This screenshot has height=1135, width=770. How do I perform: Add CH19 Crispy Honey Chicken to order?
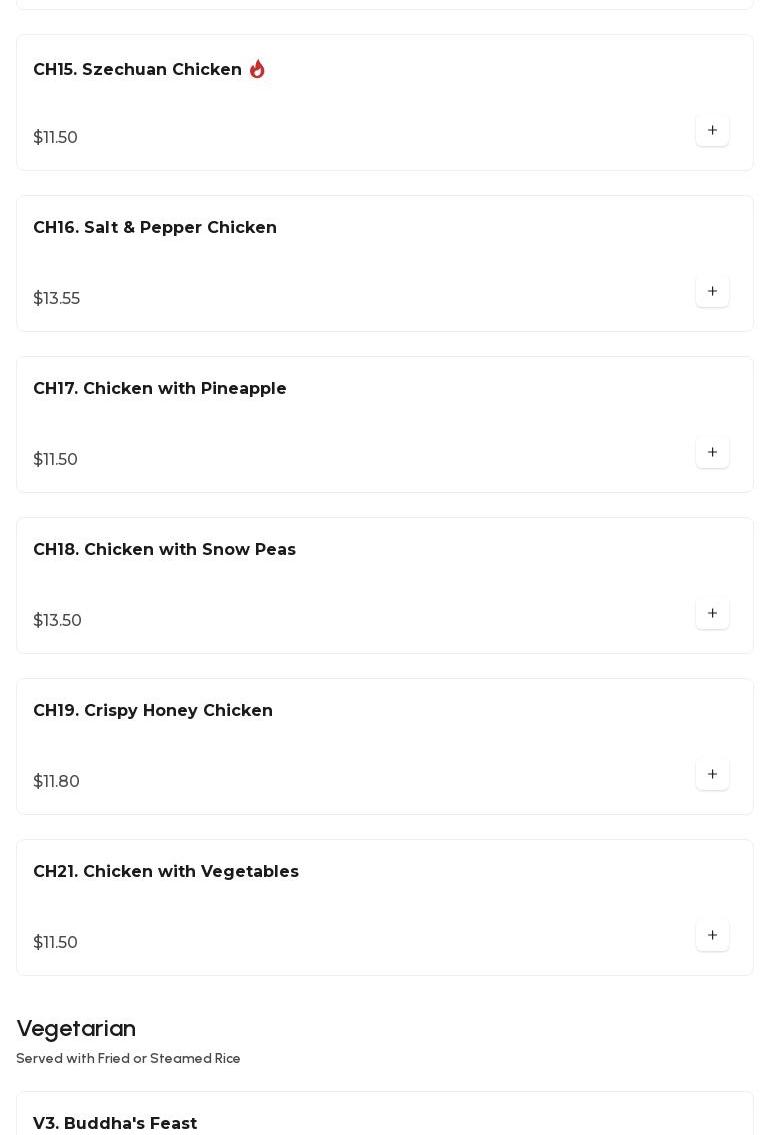(x=712, y=775)
